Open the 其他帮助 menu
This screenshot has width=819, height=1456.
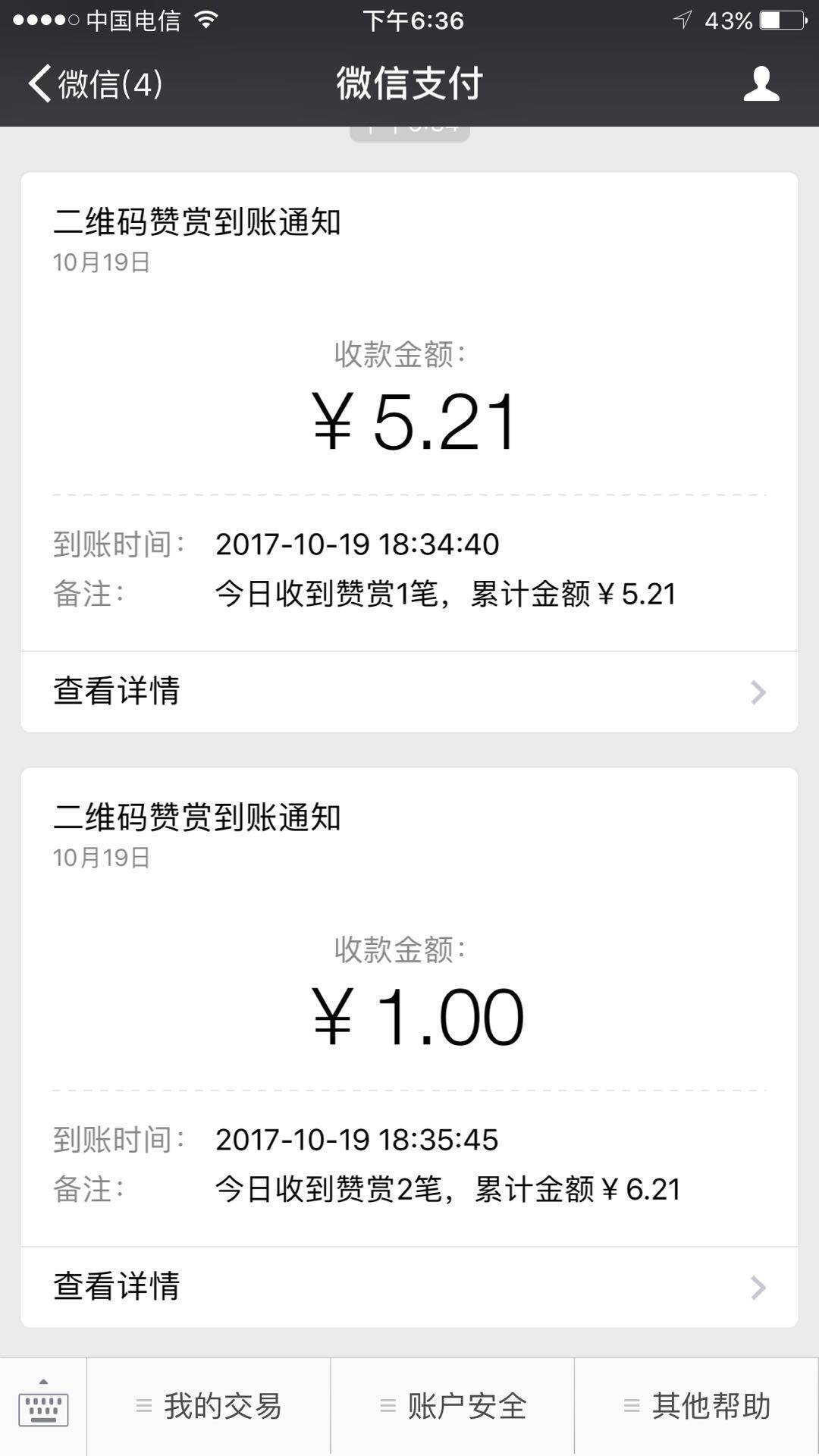coord(697,1407)
